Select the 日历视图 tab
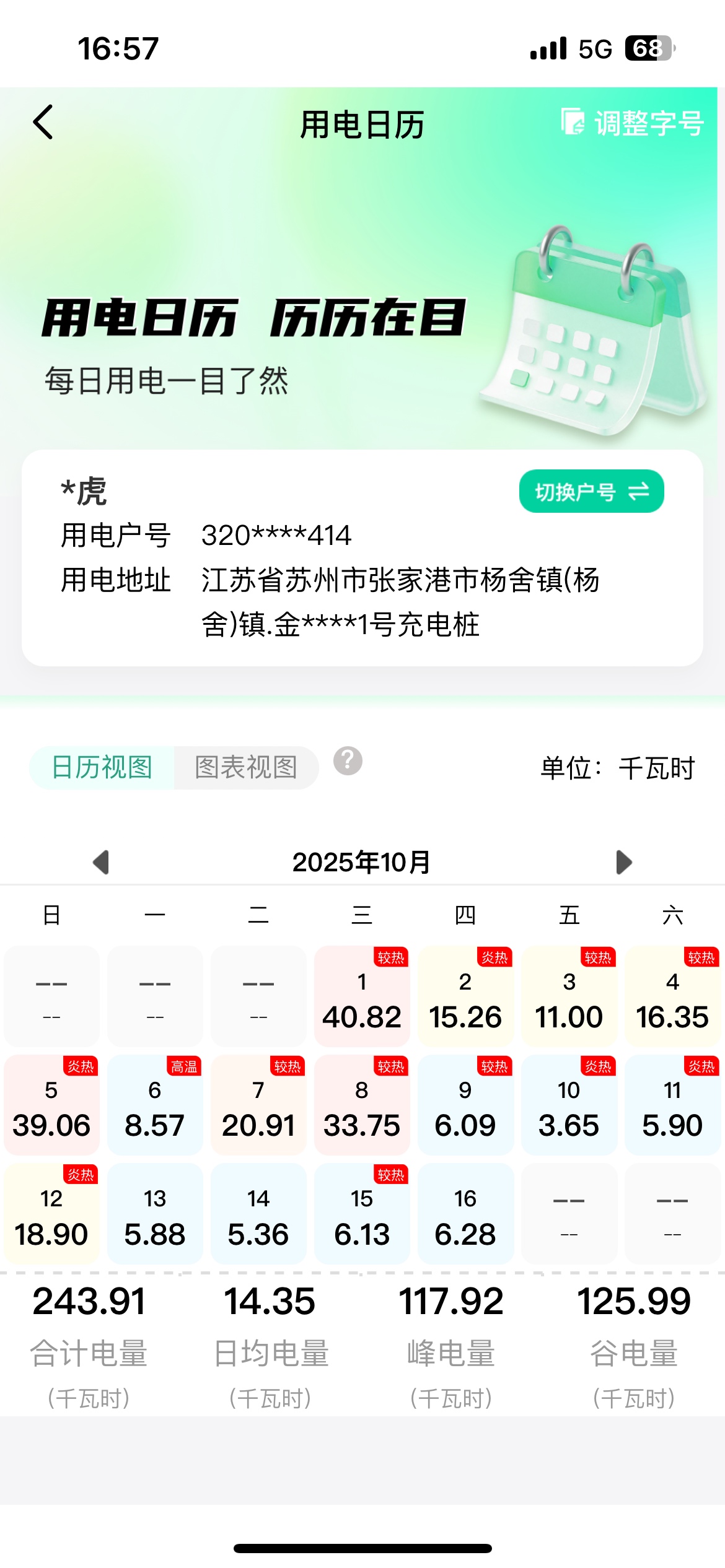 [102, 768]
